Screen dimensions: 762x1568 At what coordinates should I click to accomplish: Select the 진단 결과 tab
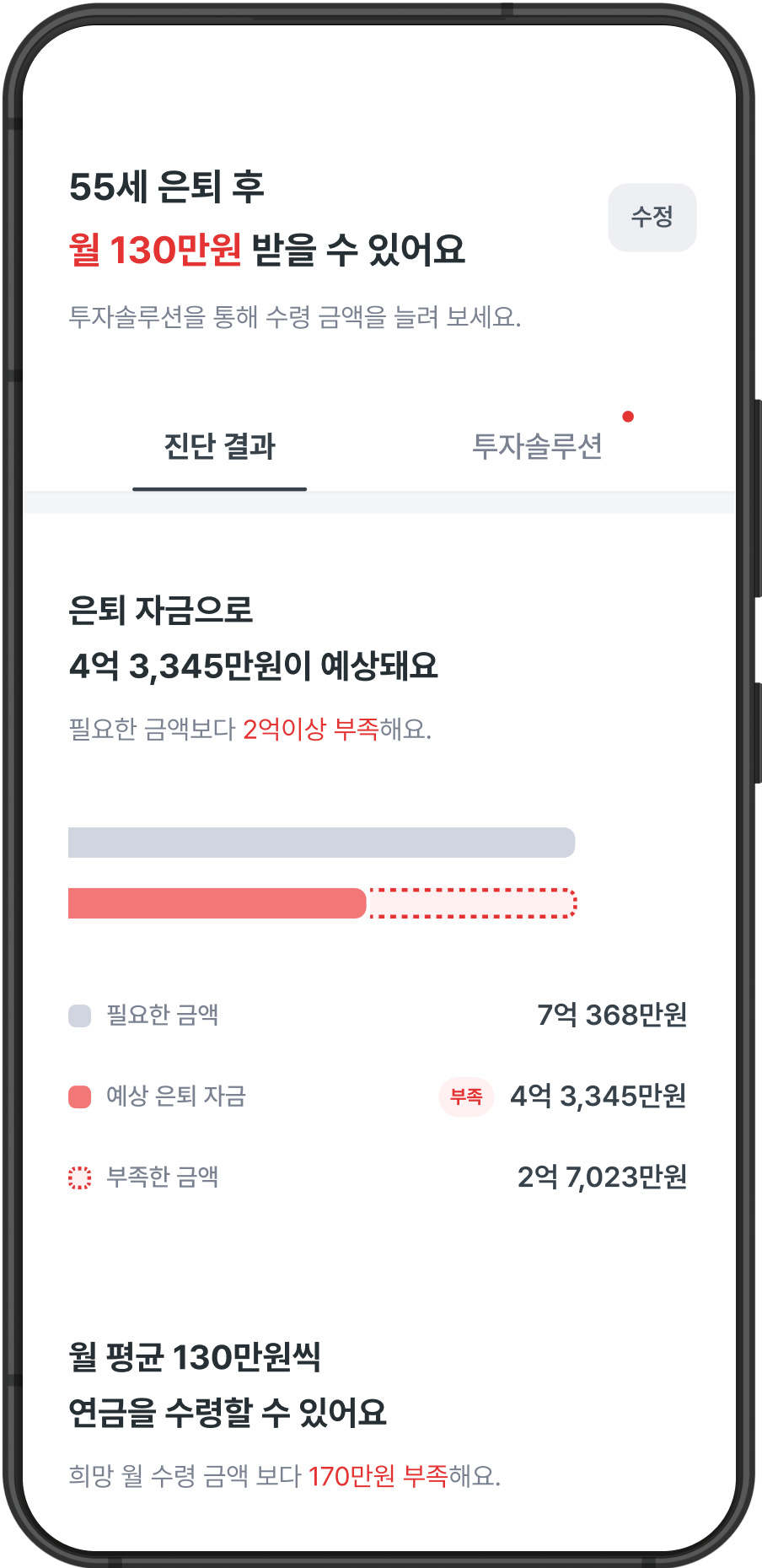click(219, 446)
